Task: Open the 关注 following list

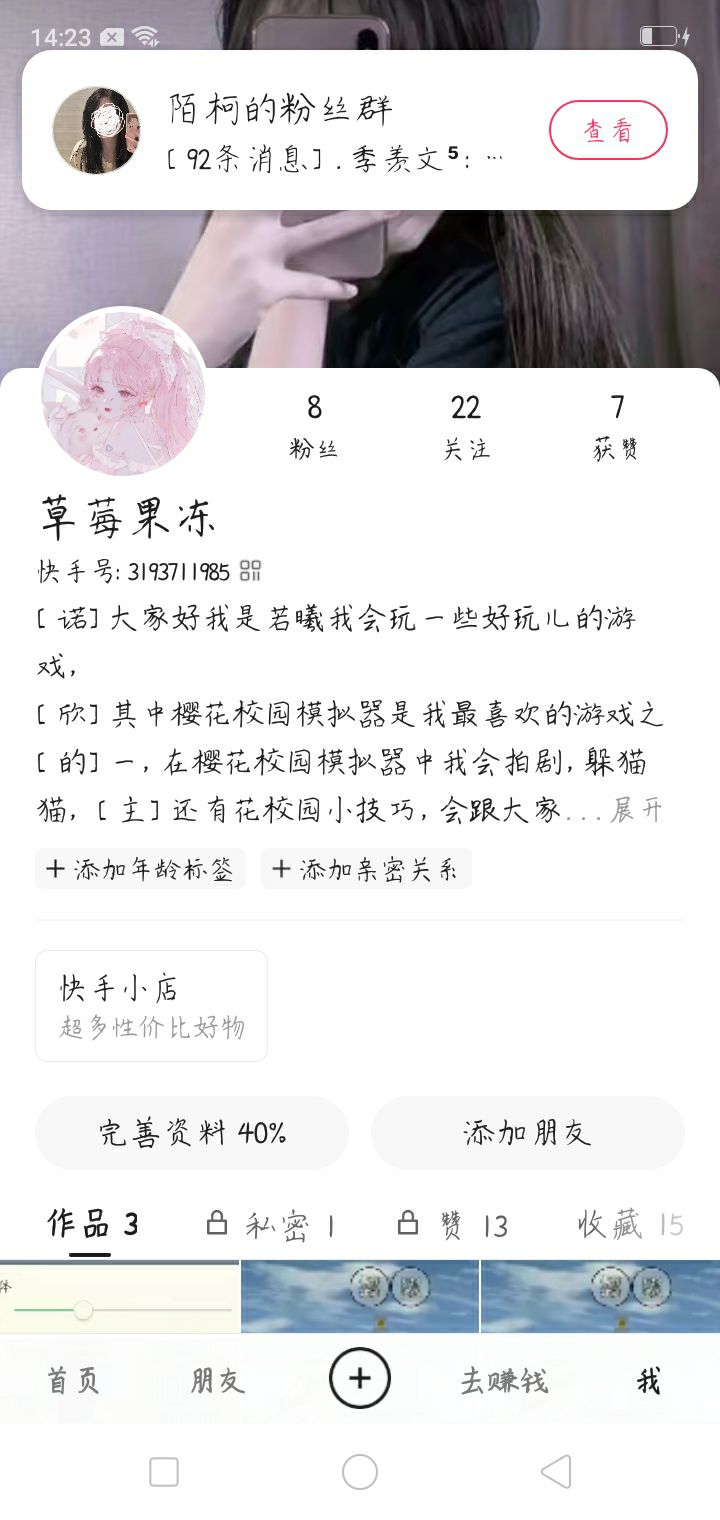Action: pos(466,426)
